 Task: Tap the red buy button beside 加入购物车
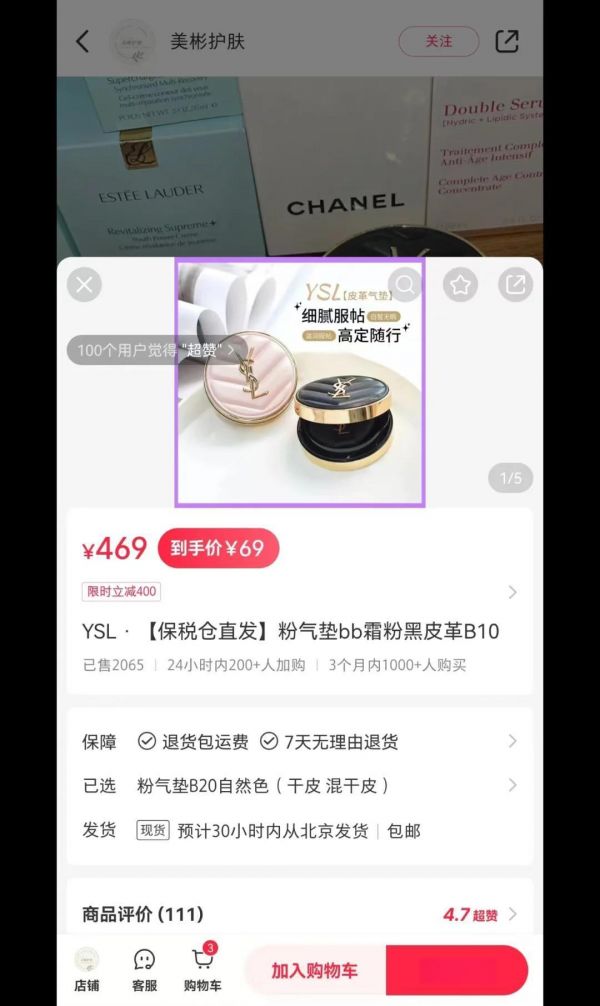tap(457, 970)
